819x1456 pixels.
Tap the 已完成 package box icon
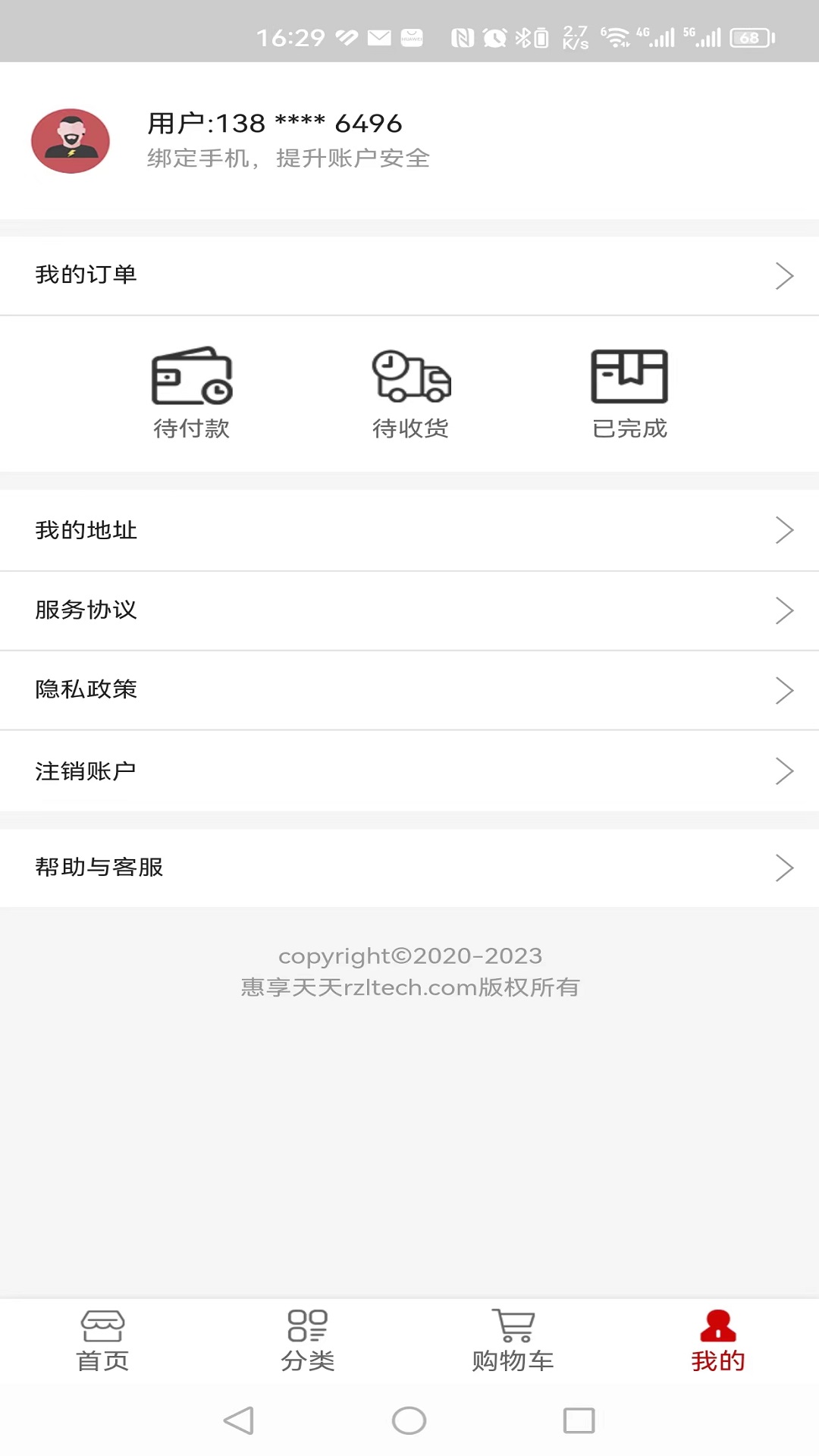pos(628,374)
